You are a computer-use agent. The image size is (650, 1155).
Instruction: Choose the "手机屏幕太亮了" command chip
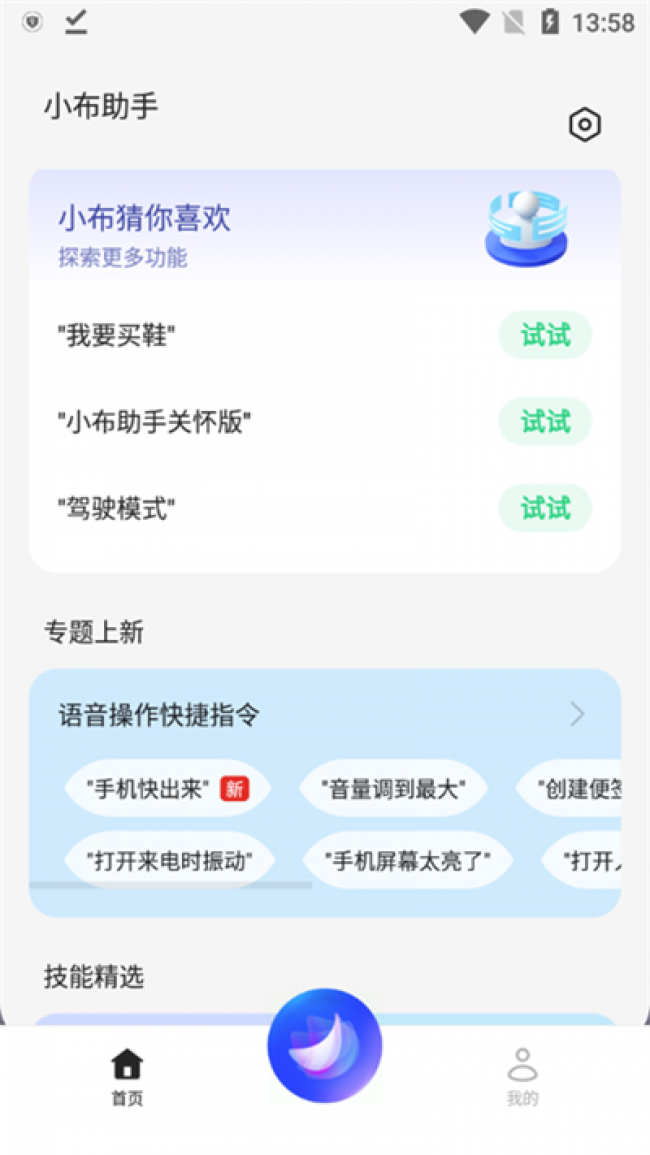(x=407, y=860)
